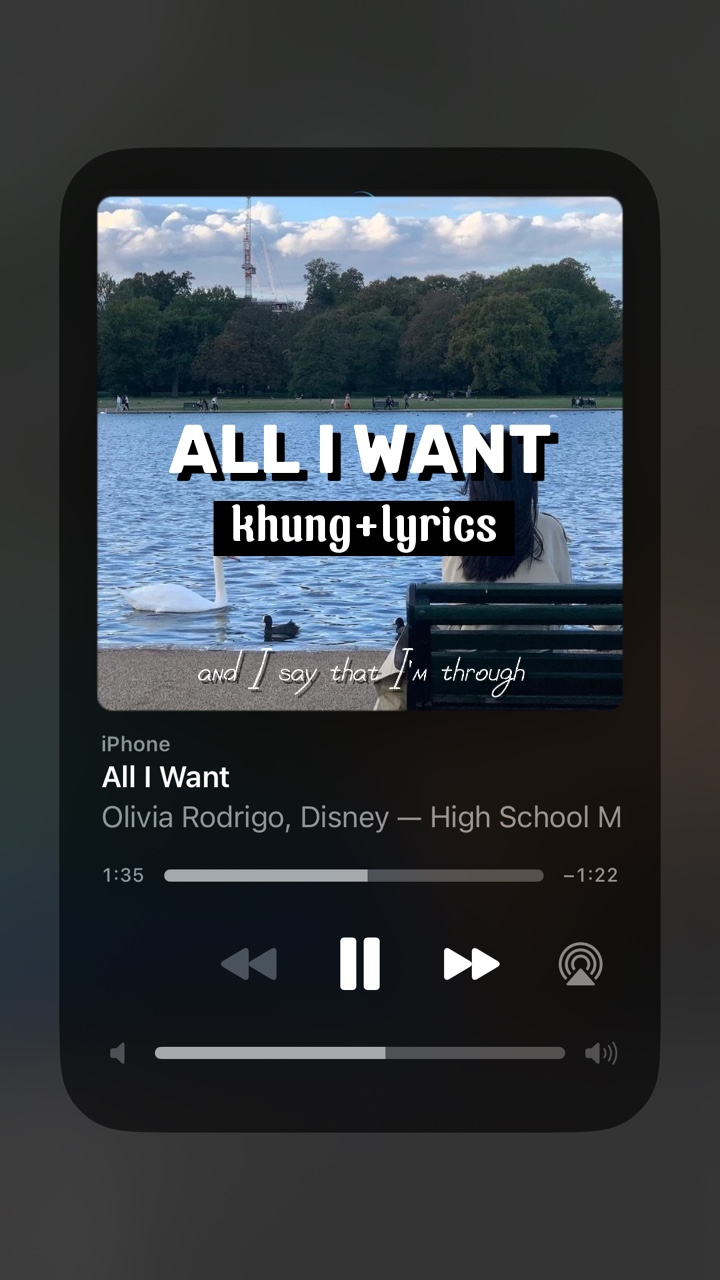Pause the song All I Want
Image resolution: width=720 pixels, height=1280 pixels.
coord(360,964)
